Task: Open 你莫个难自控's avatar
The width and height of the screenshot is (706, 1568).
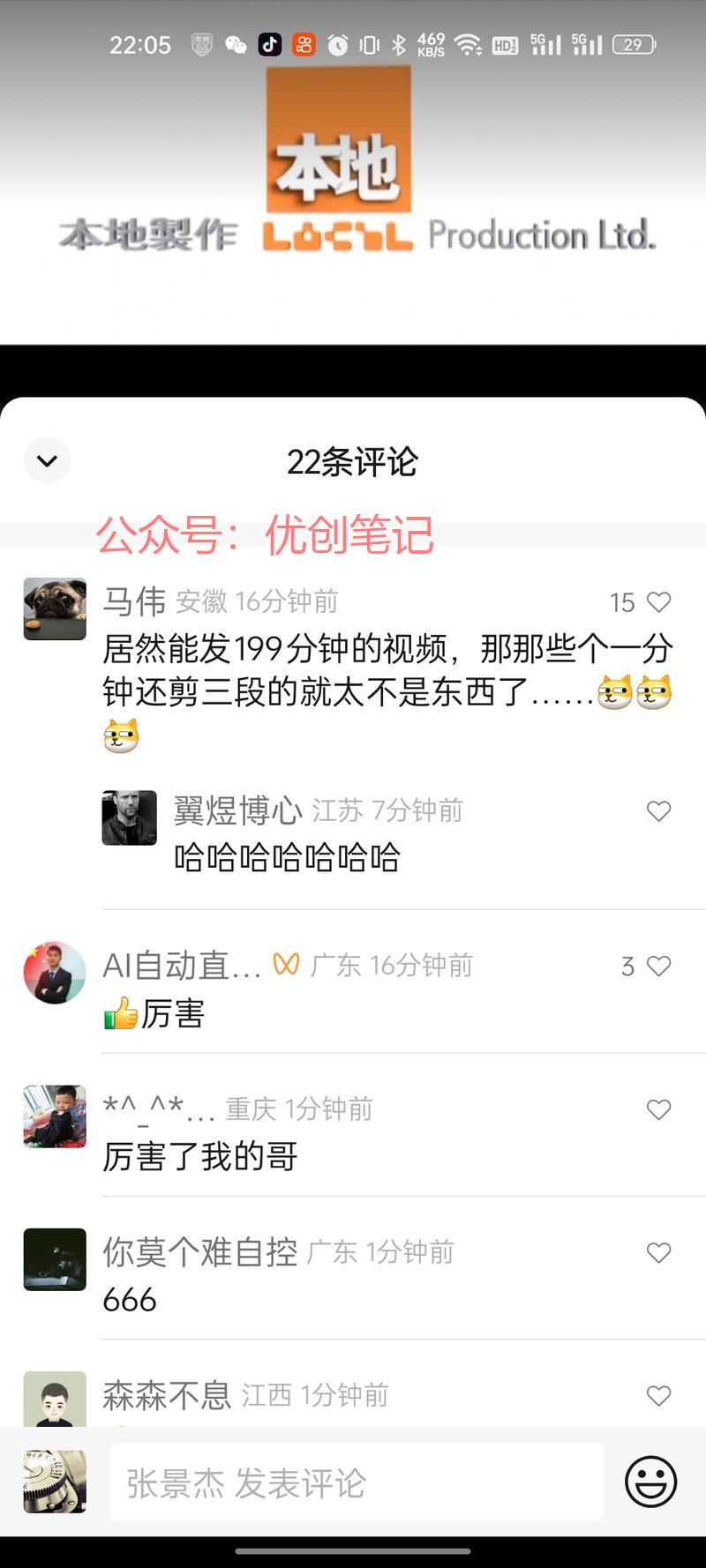Action: tap(55, 1259)
